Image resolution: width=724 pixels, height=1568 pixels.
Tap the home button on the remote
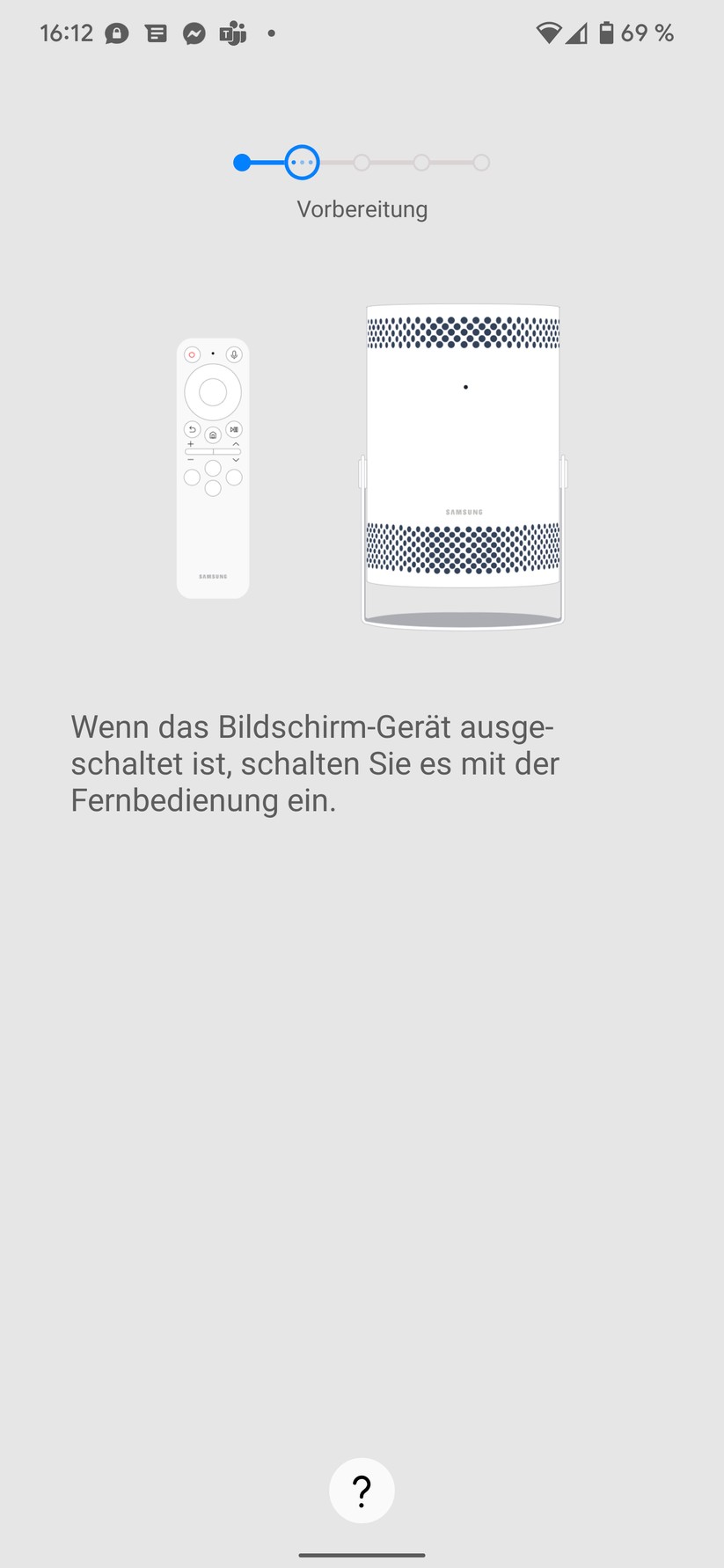tap(213, 434)
